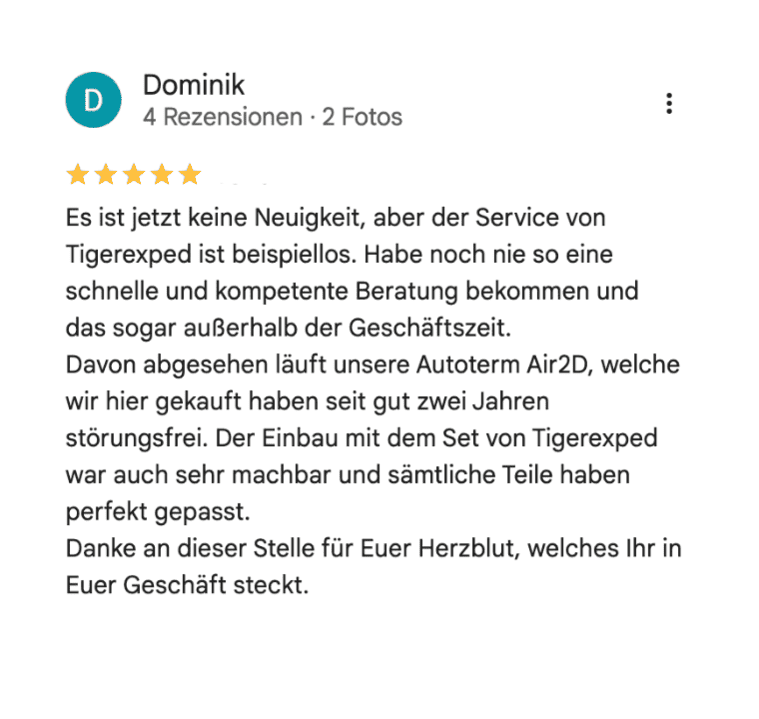Open Dominik's profile via avatar
The height and width of the screenshot is (719, 759).
(x=93, y=101)
